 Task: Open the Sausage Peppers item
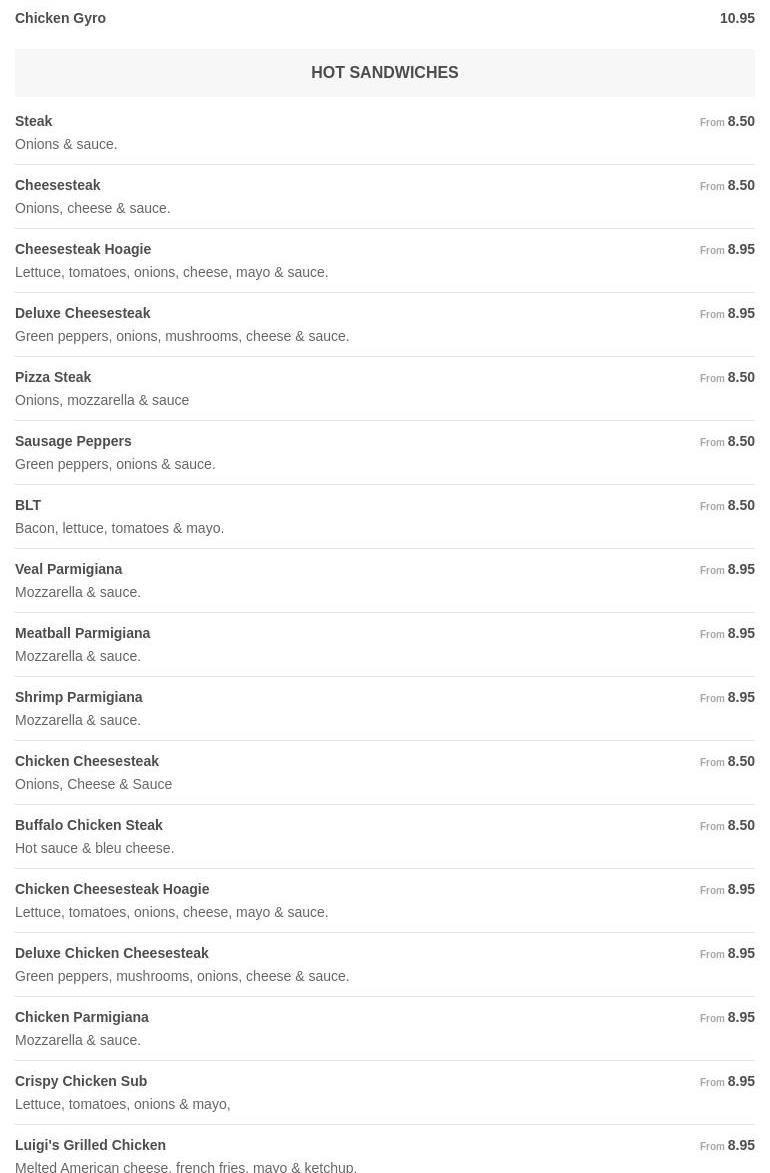(x=73, y=441)
